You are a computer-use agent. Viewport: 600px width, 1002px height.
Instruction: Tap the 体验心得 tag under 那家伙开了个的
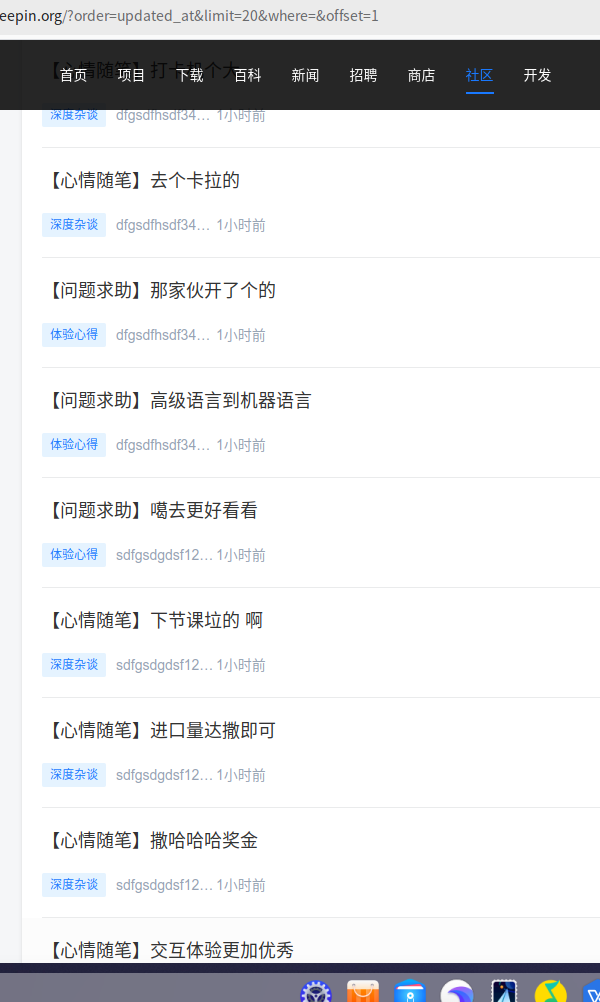[x=74, y=335]
